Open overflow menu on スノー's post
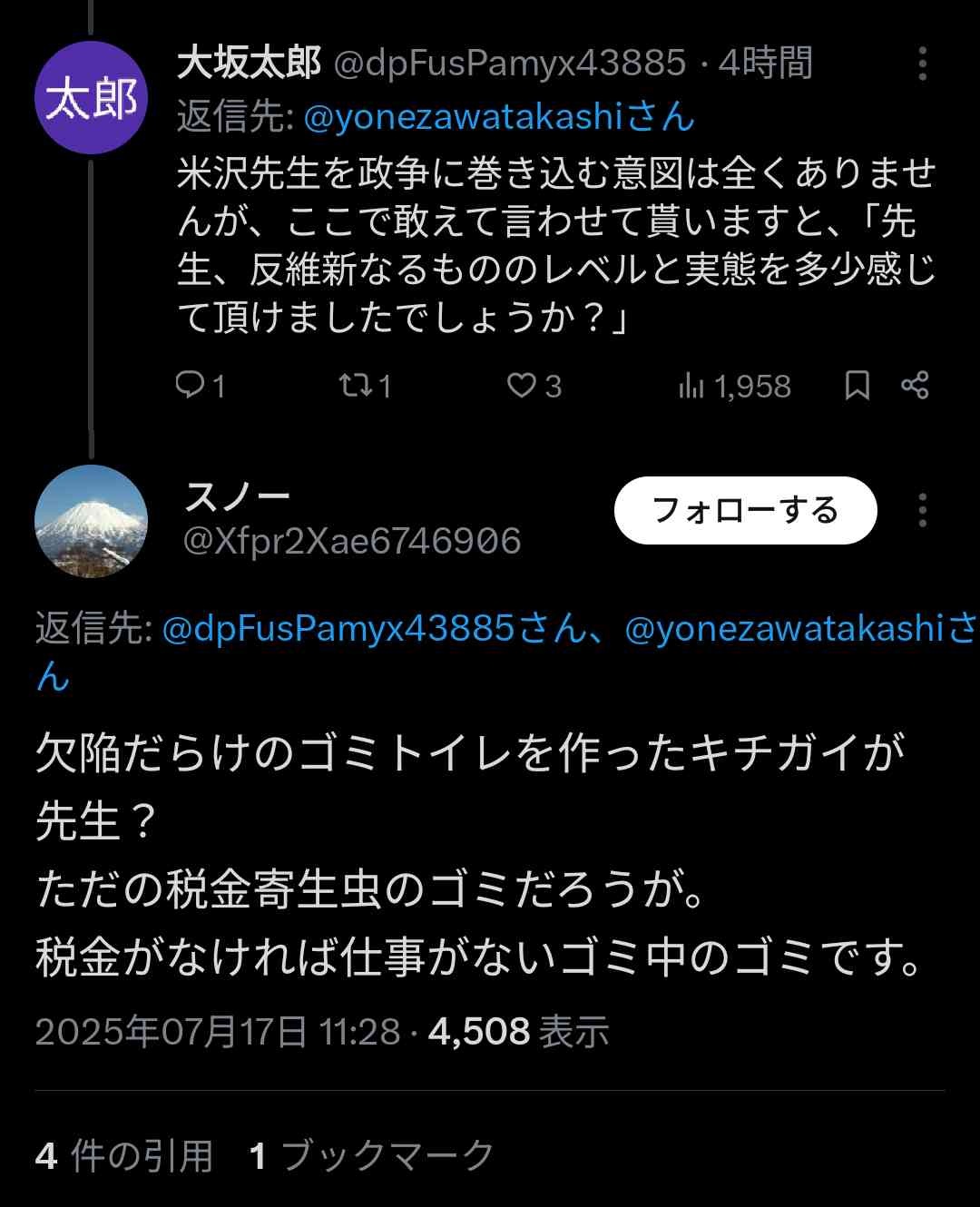 point(922,510)
